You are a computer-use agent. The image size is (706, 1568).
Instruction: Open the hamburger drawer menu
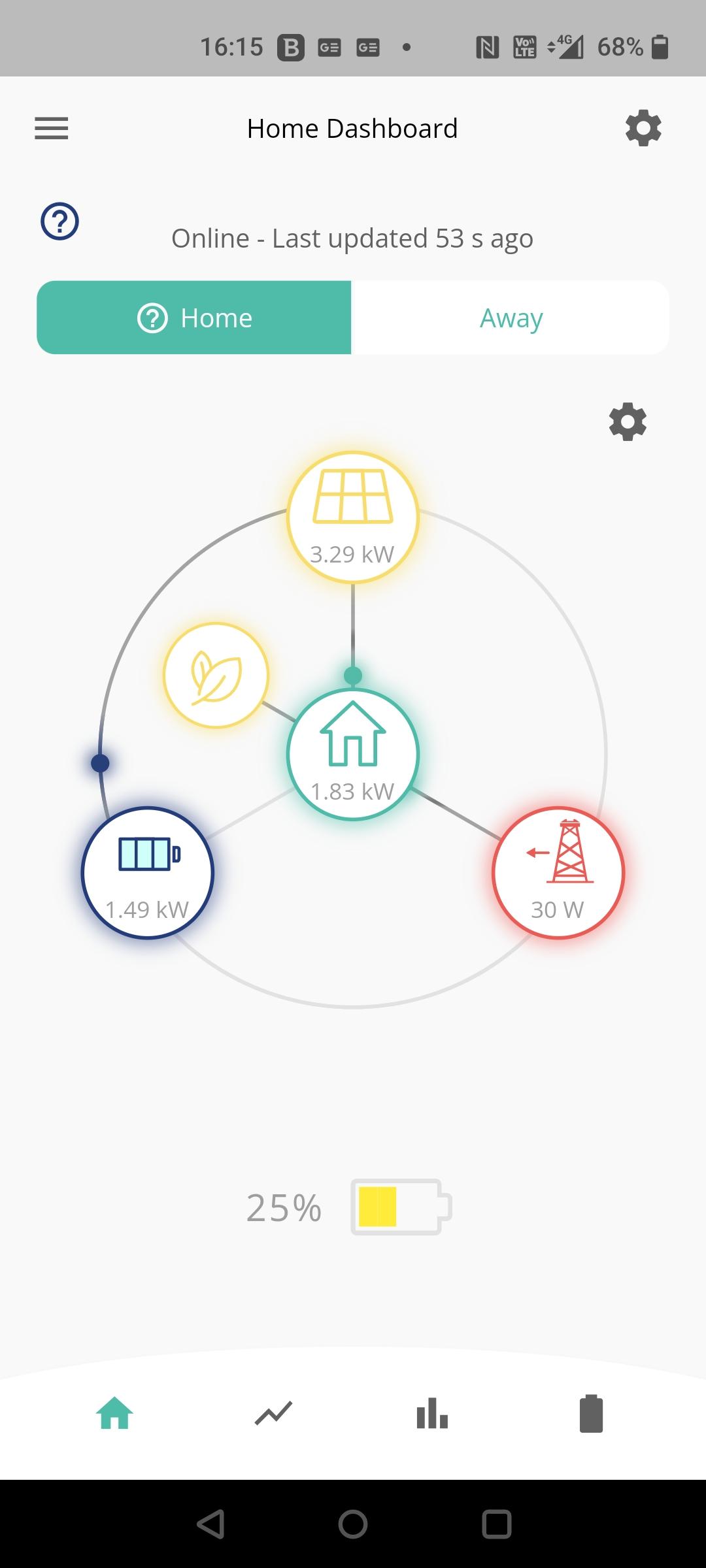click(x=52, y=128)
